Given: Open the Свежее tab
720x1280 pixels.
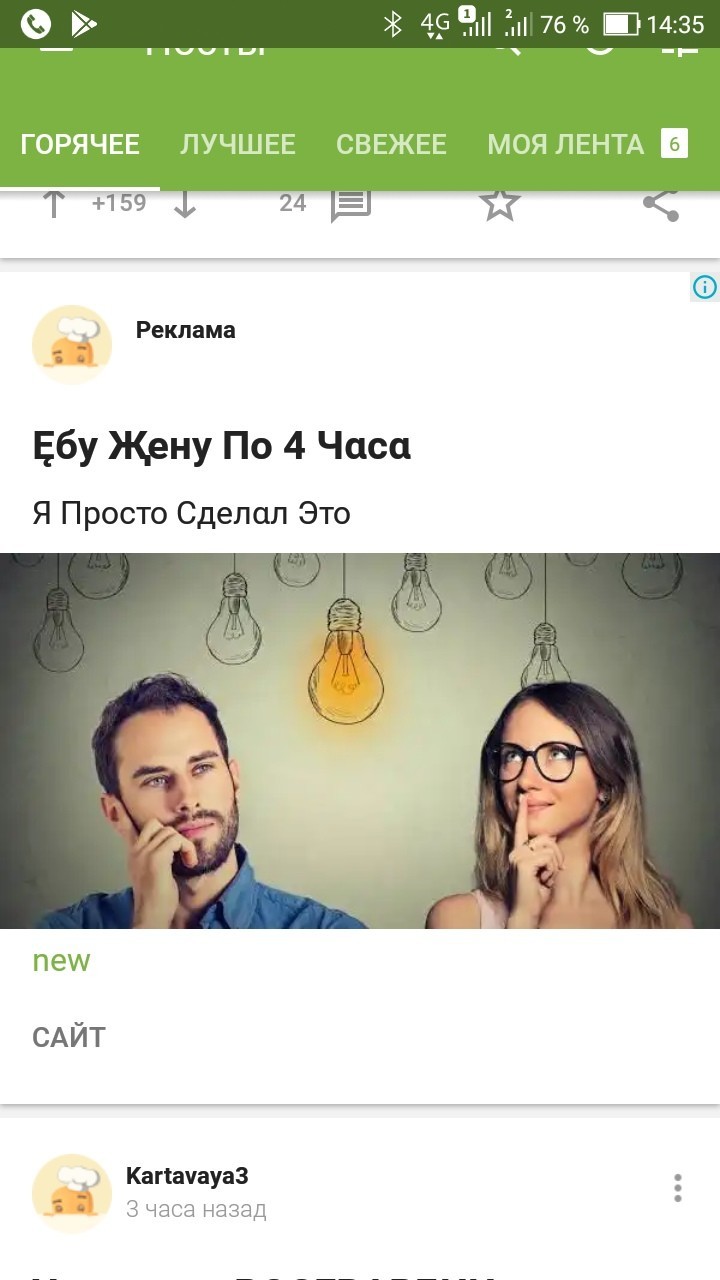Looking at the screenshot, I should 391,145.
